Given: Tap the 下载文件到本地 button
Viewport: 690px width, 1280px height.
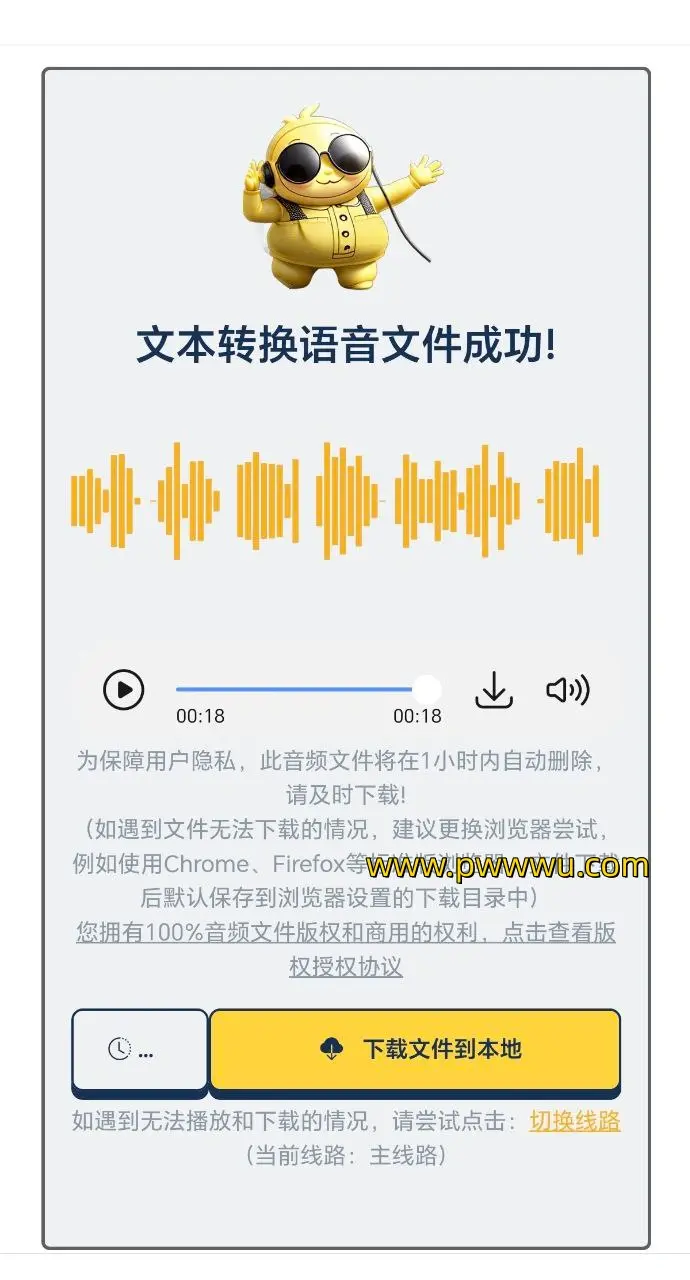Looking at the screenshot, I should [x=415, y=1049].
